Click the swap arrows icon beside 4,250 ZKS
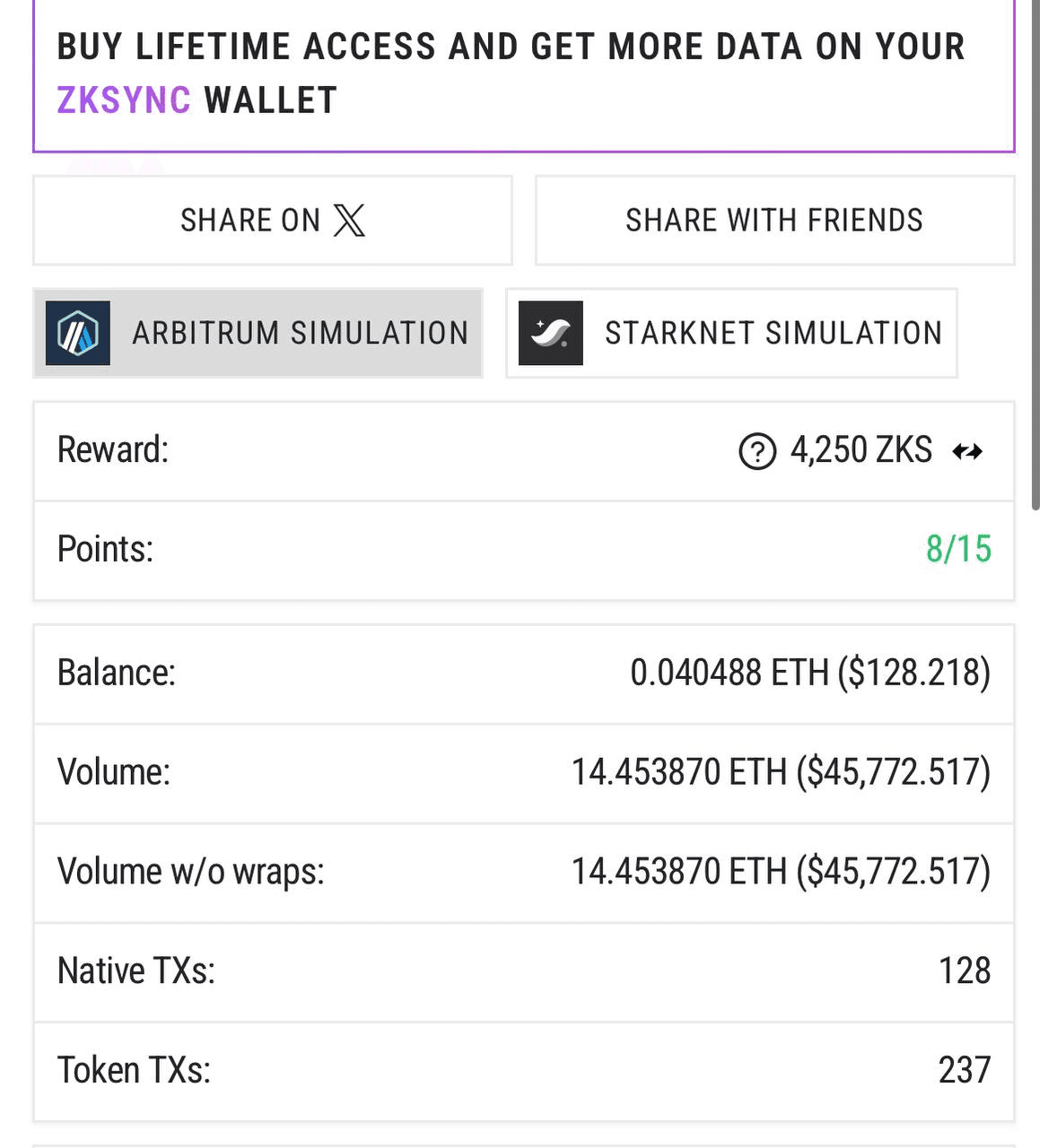This screenshot has width=1048, height=1148. [966, 451]
